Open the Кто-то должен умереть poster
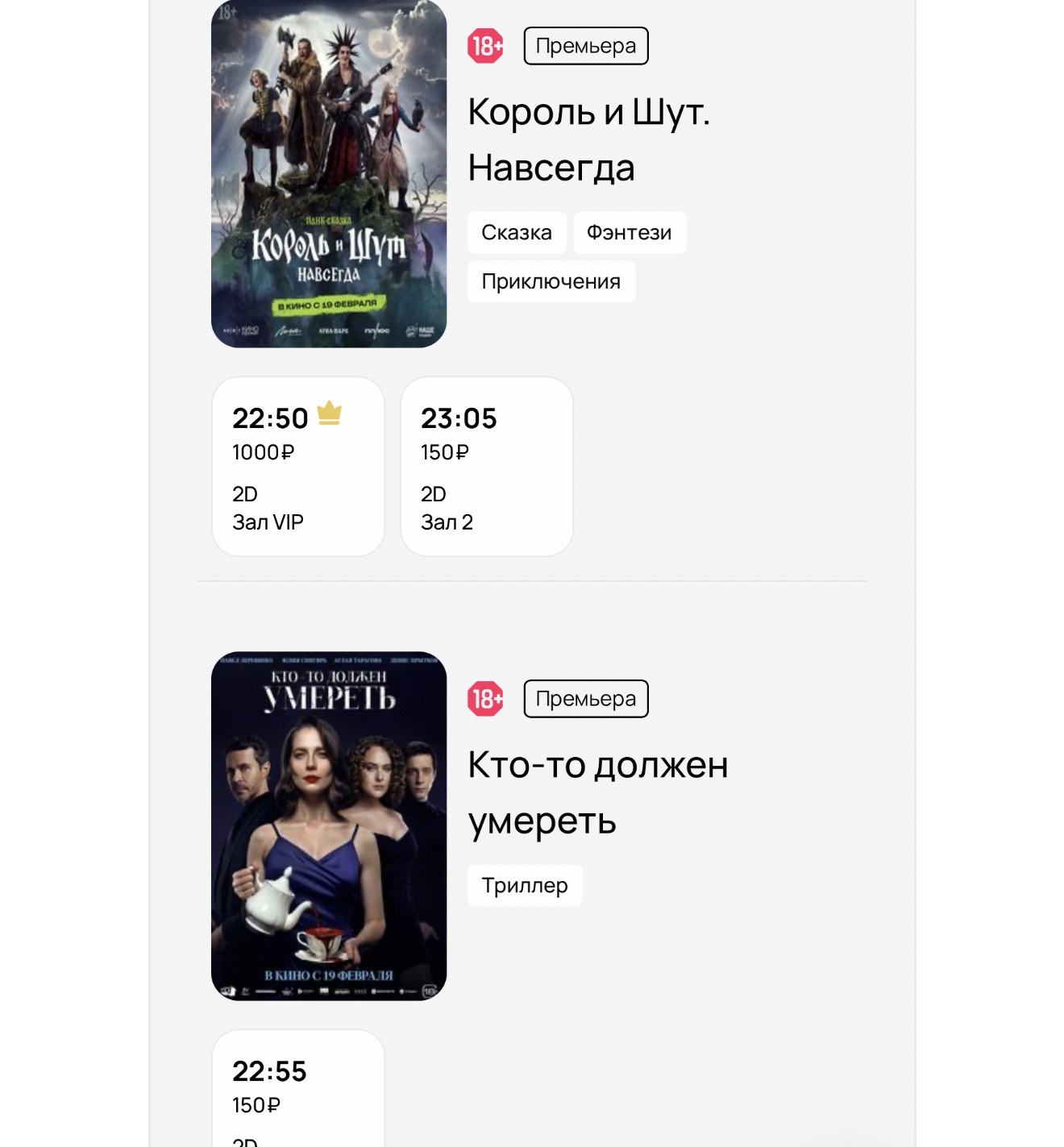Image resolution: width=1064 pixels, height=1147 pixels. (x=329, y=826)
